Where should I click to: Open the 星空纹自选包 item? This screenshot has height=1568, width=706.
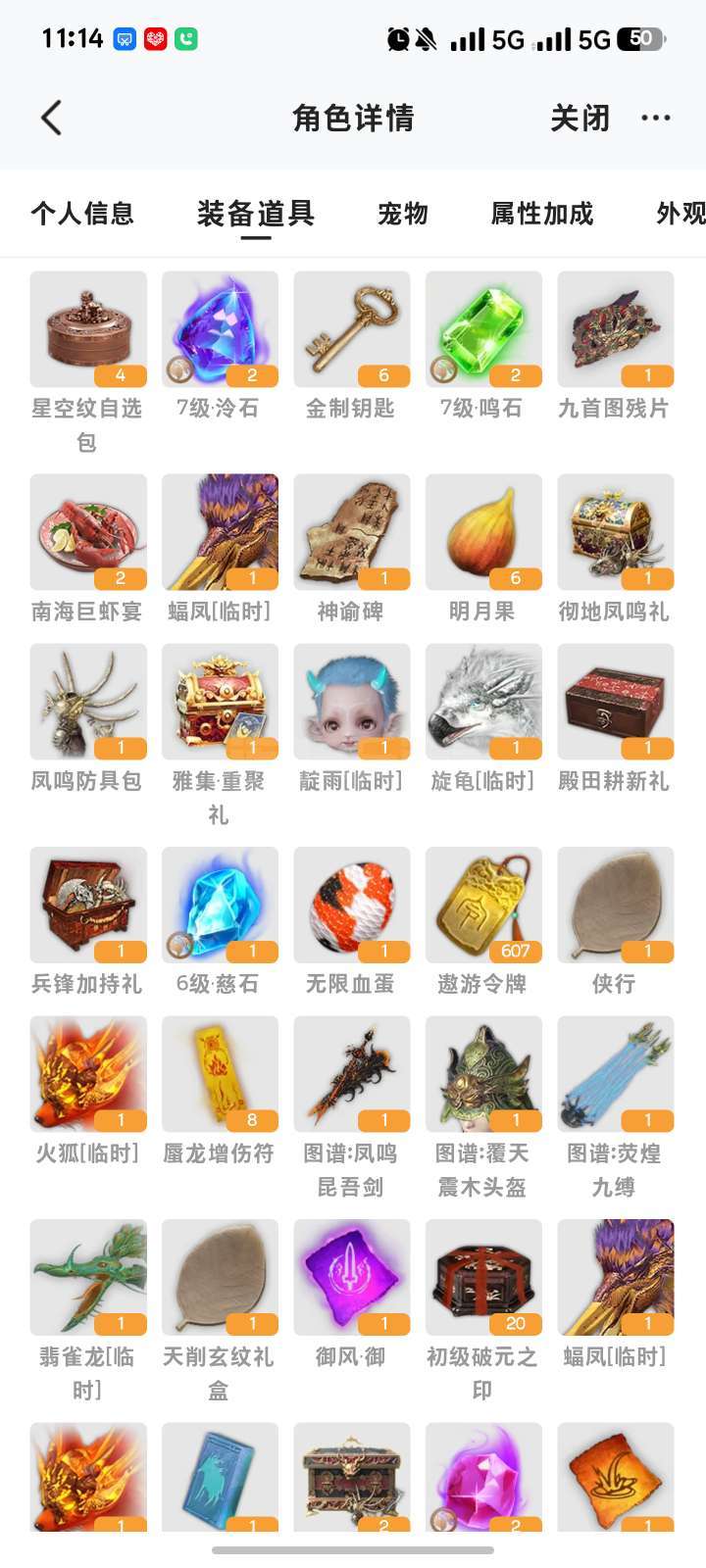(88, 330)
